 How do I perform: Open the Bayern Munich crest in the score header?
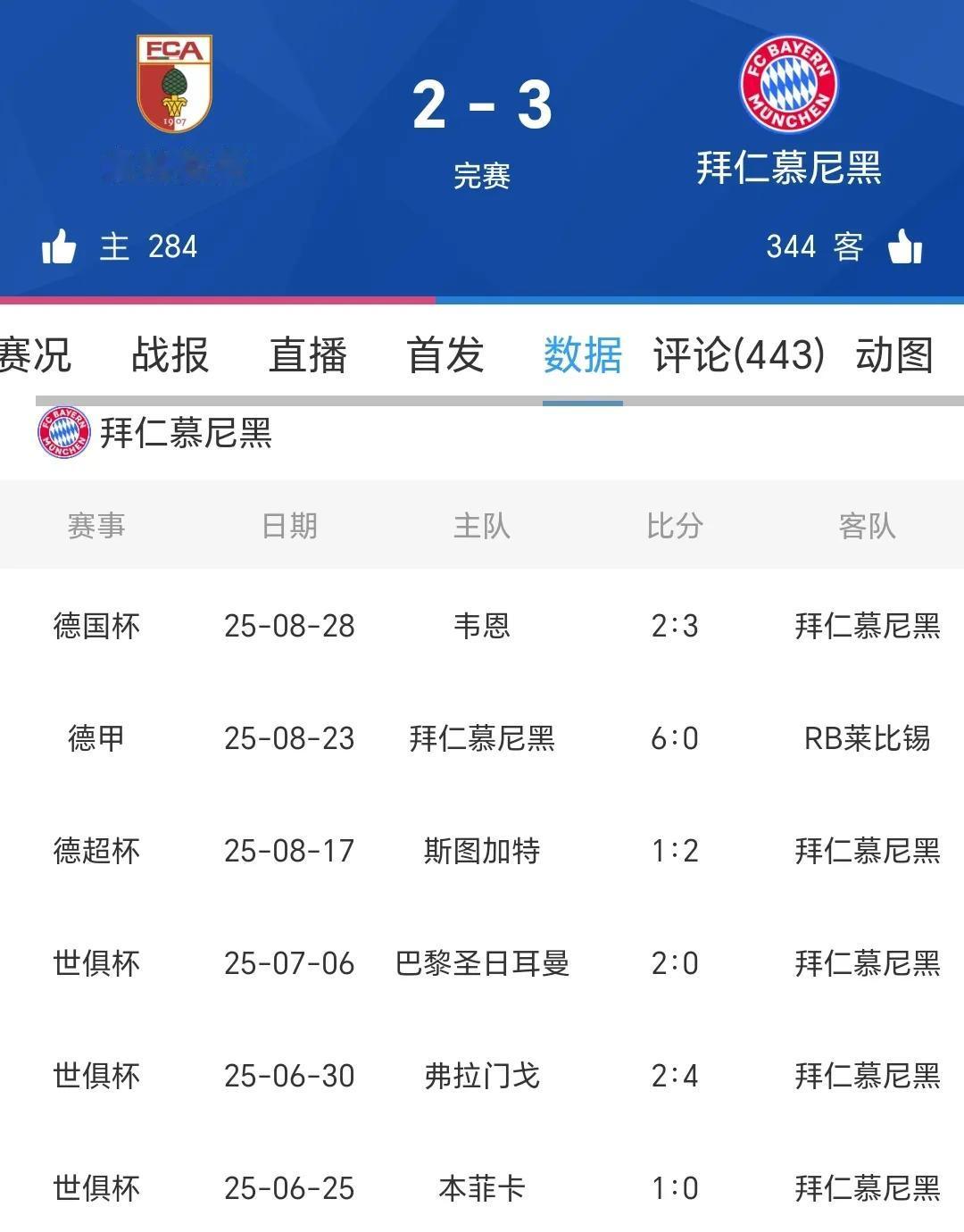coord(788,84)
